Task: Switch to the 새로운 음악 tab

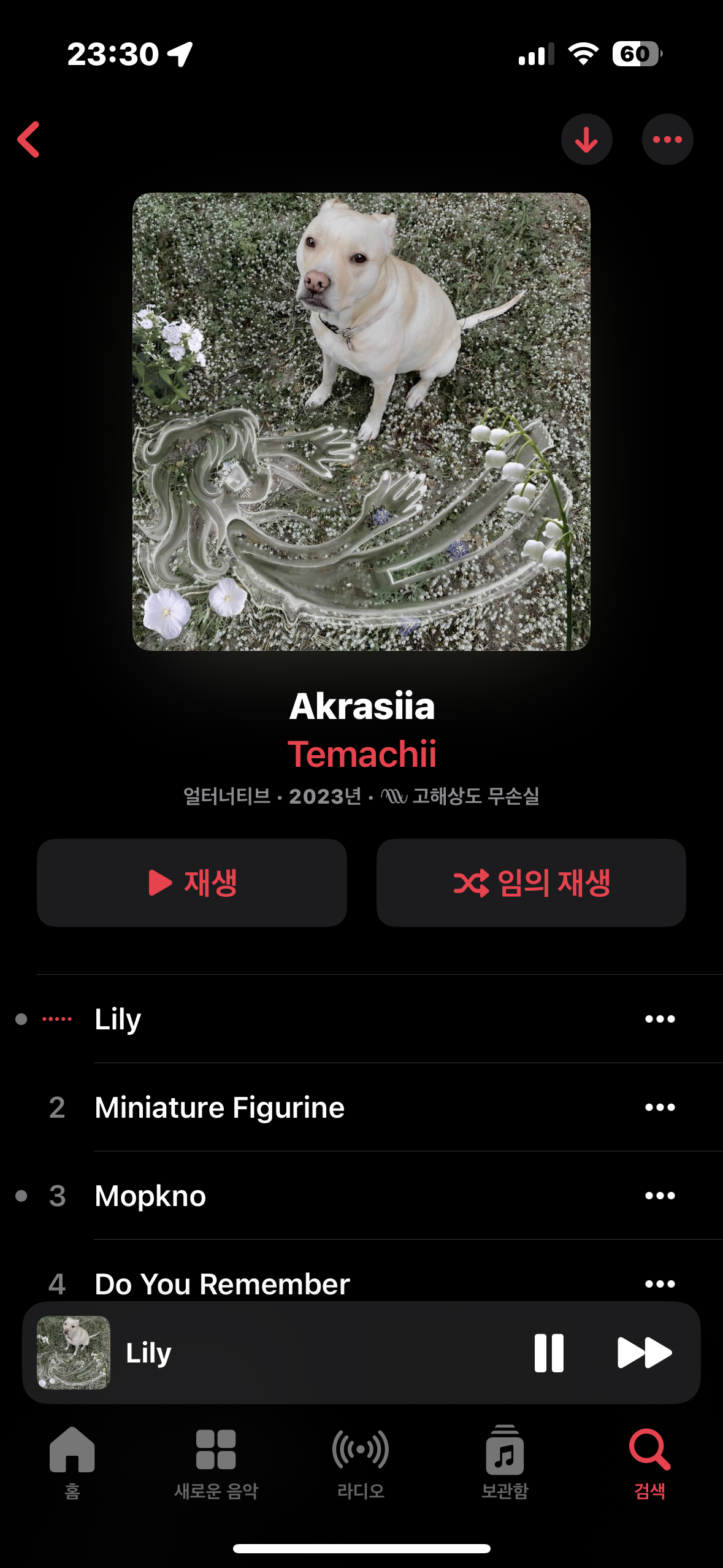Action: click(x=216, y=1461)
